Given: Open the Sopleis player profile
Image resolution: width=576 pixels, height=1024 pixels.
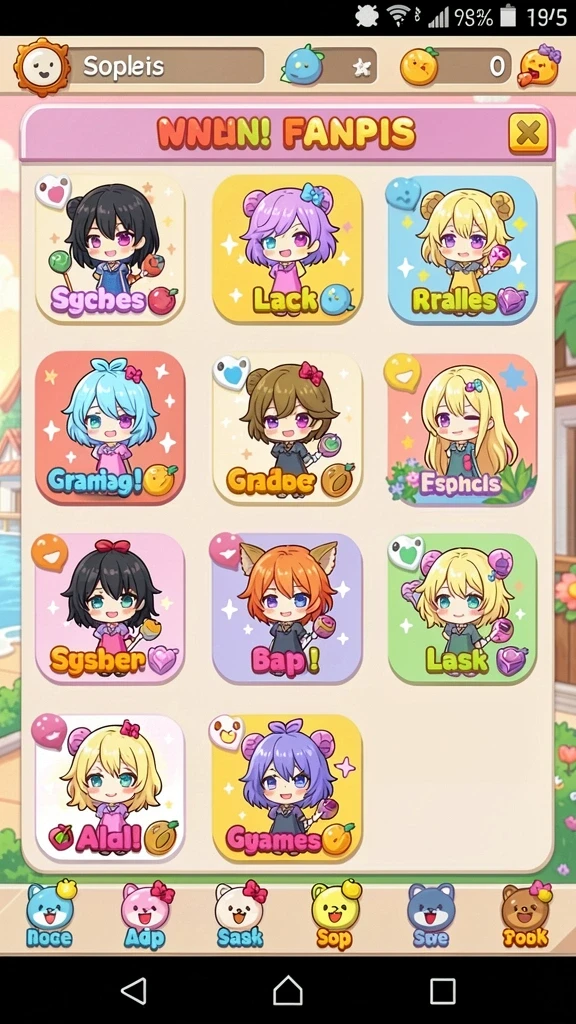Looking at the screenshot, I should point(140,66).
